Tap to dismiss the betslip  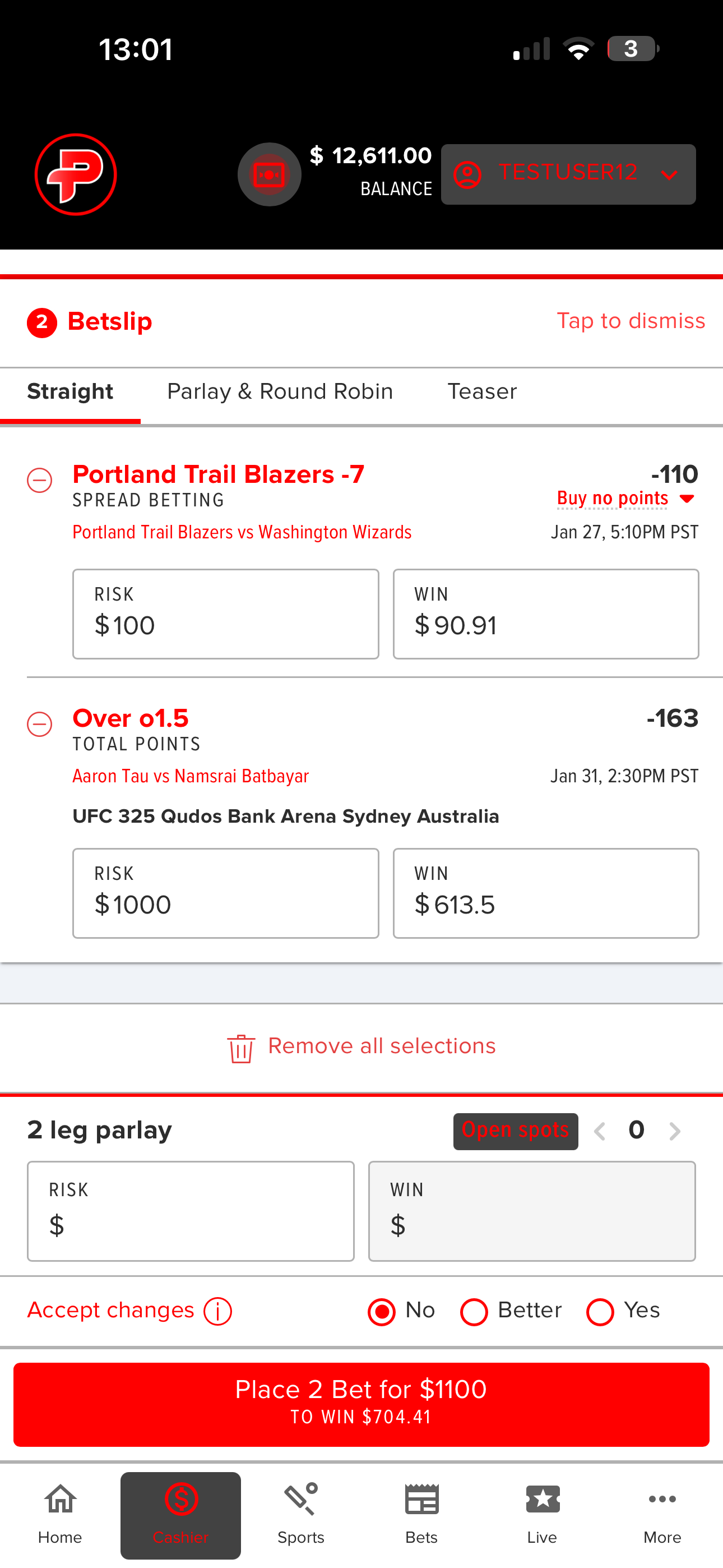(631, 321)
